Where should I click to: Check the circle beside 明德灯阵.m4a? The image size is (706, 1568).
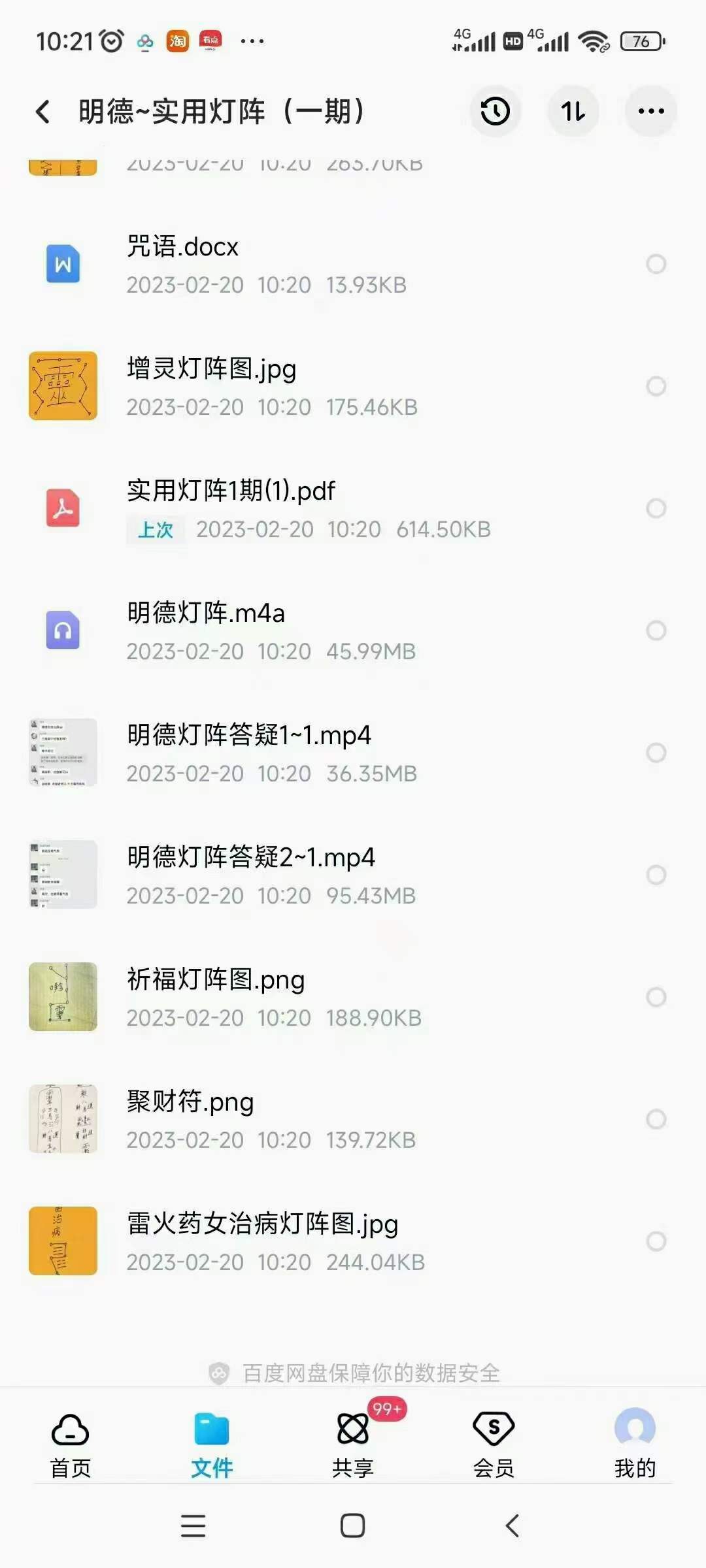pos(656,629)
